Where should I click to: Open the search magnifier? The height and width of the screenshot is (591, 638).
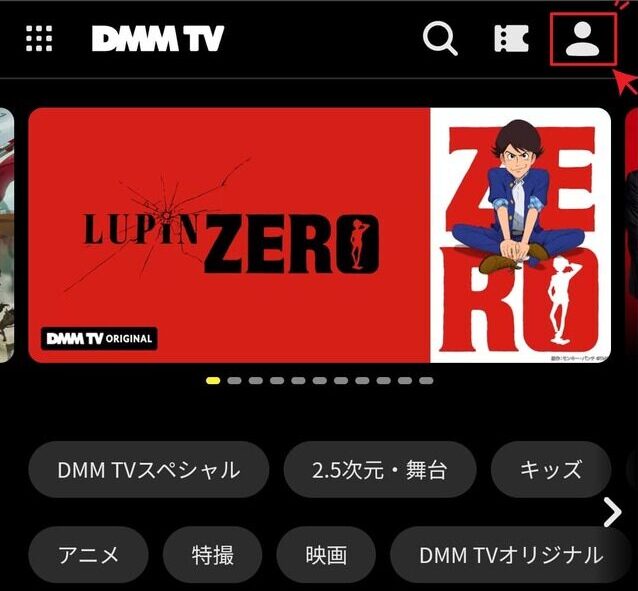pyautogui.click(x=440, y=39)
